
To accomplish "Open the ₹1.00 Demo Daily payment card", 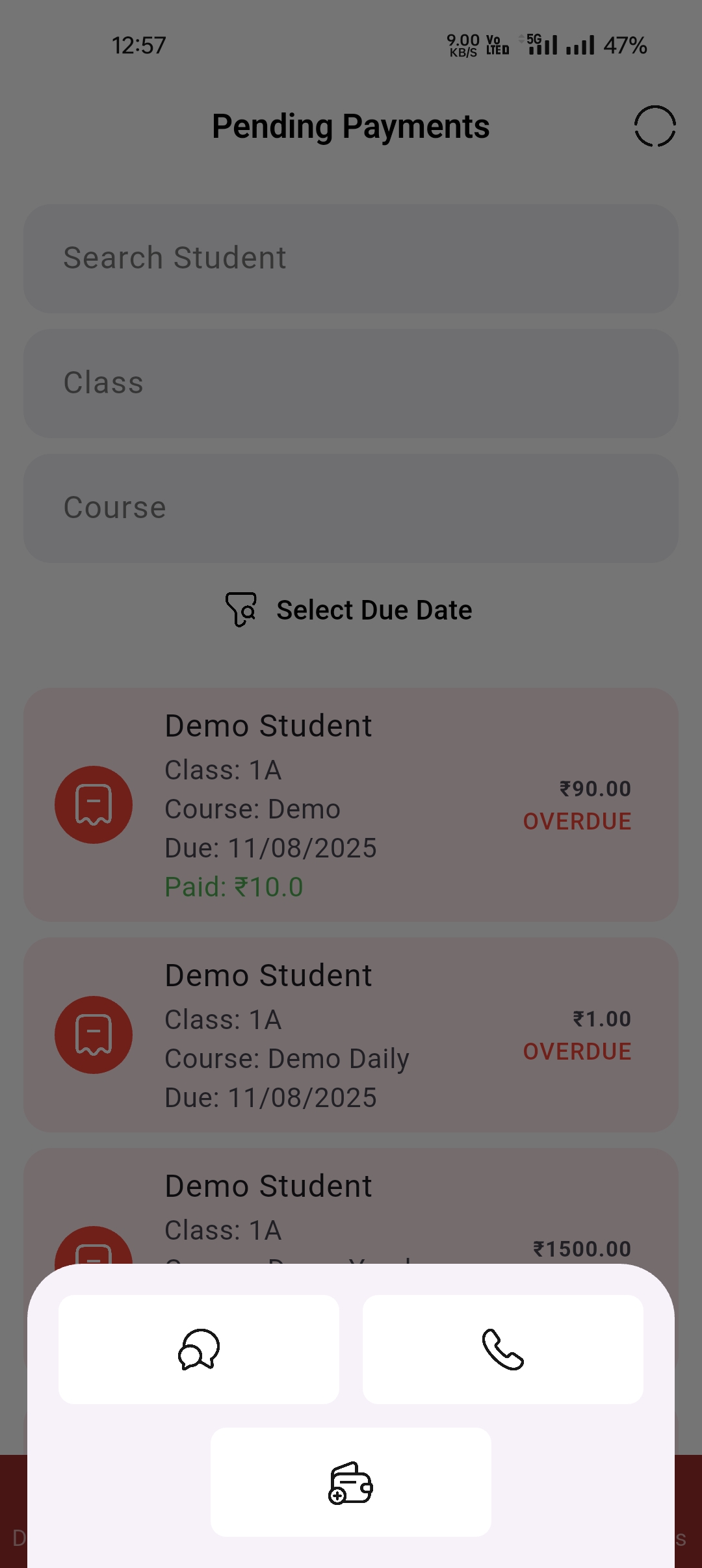I will 351,1034.
